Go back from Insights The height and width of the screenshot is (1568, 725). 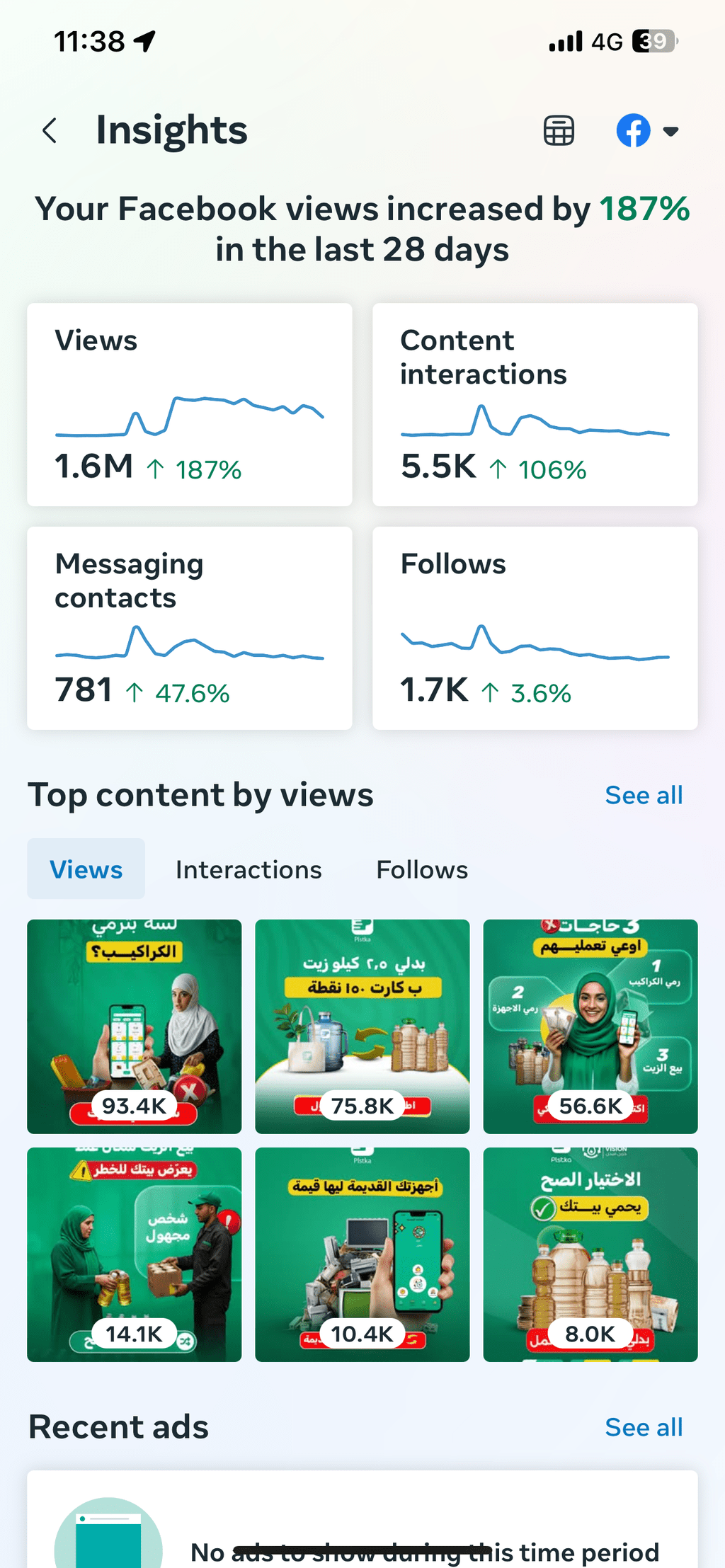pyautogui.click(x=50, y=131)
